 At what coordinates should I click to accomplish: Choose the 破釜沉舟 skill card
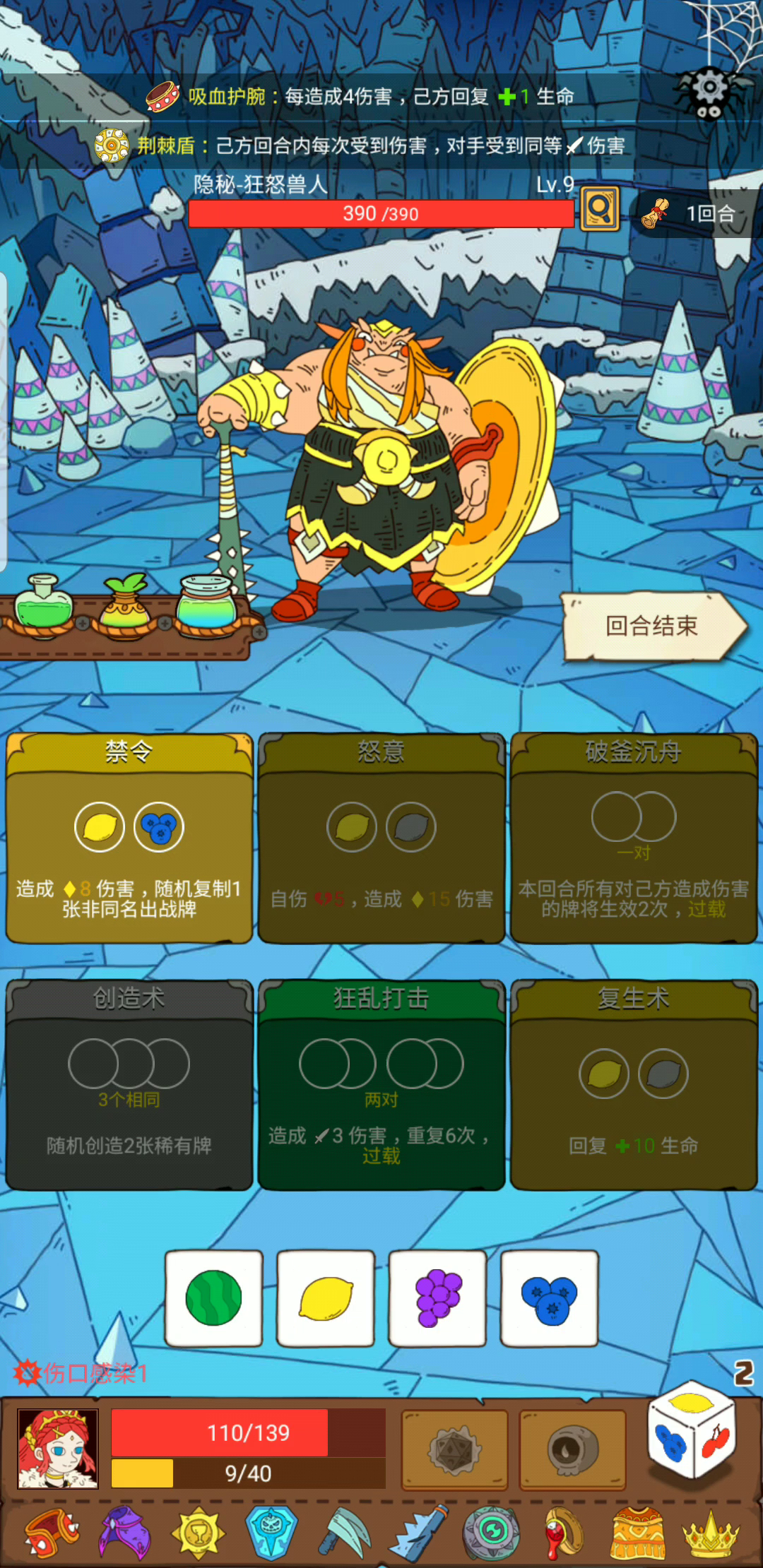click(x=634, y=838)
